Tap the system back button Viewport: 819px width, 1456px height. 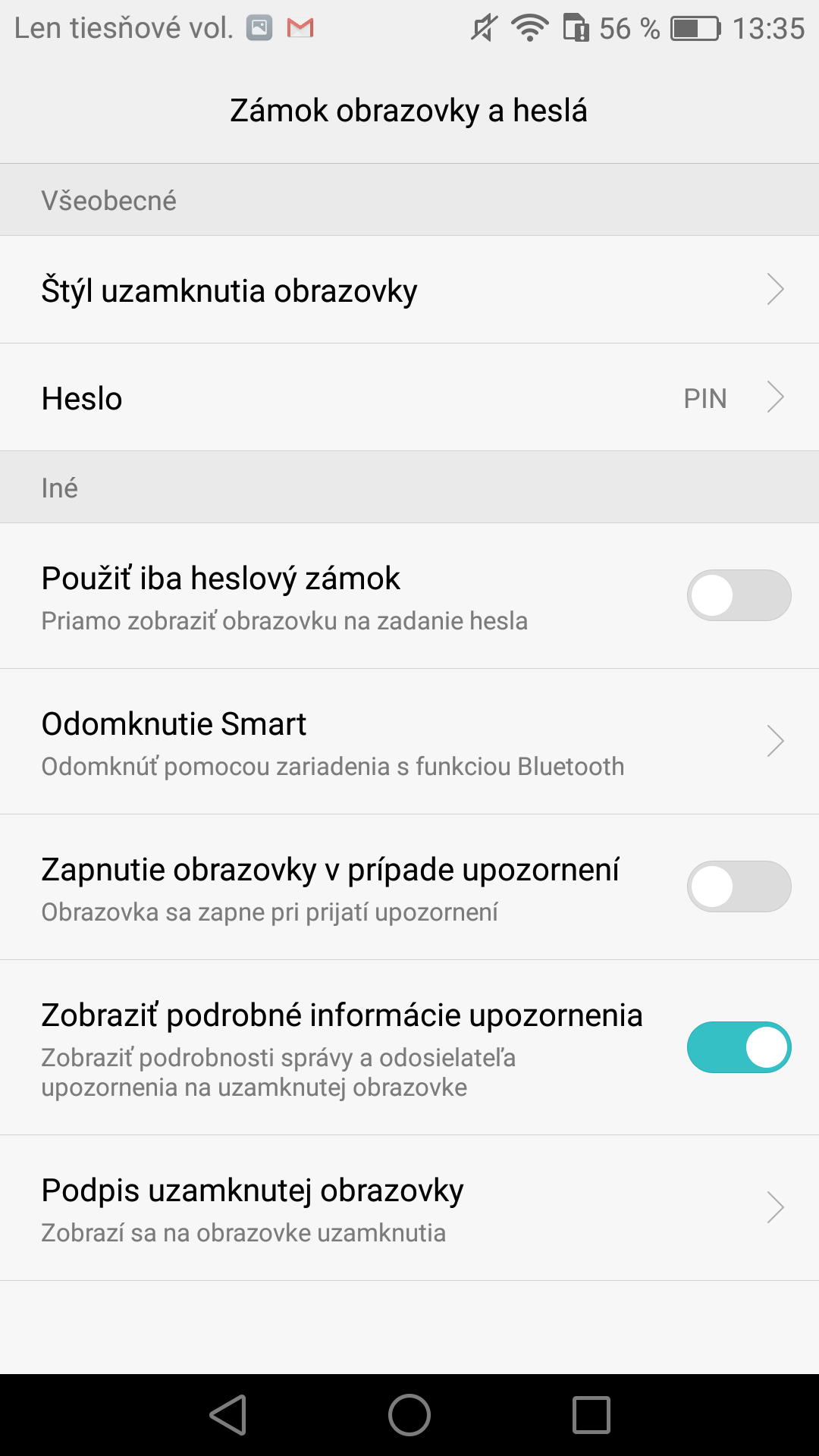(228, 1415)
